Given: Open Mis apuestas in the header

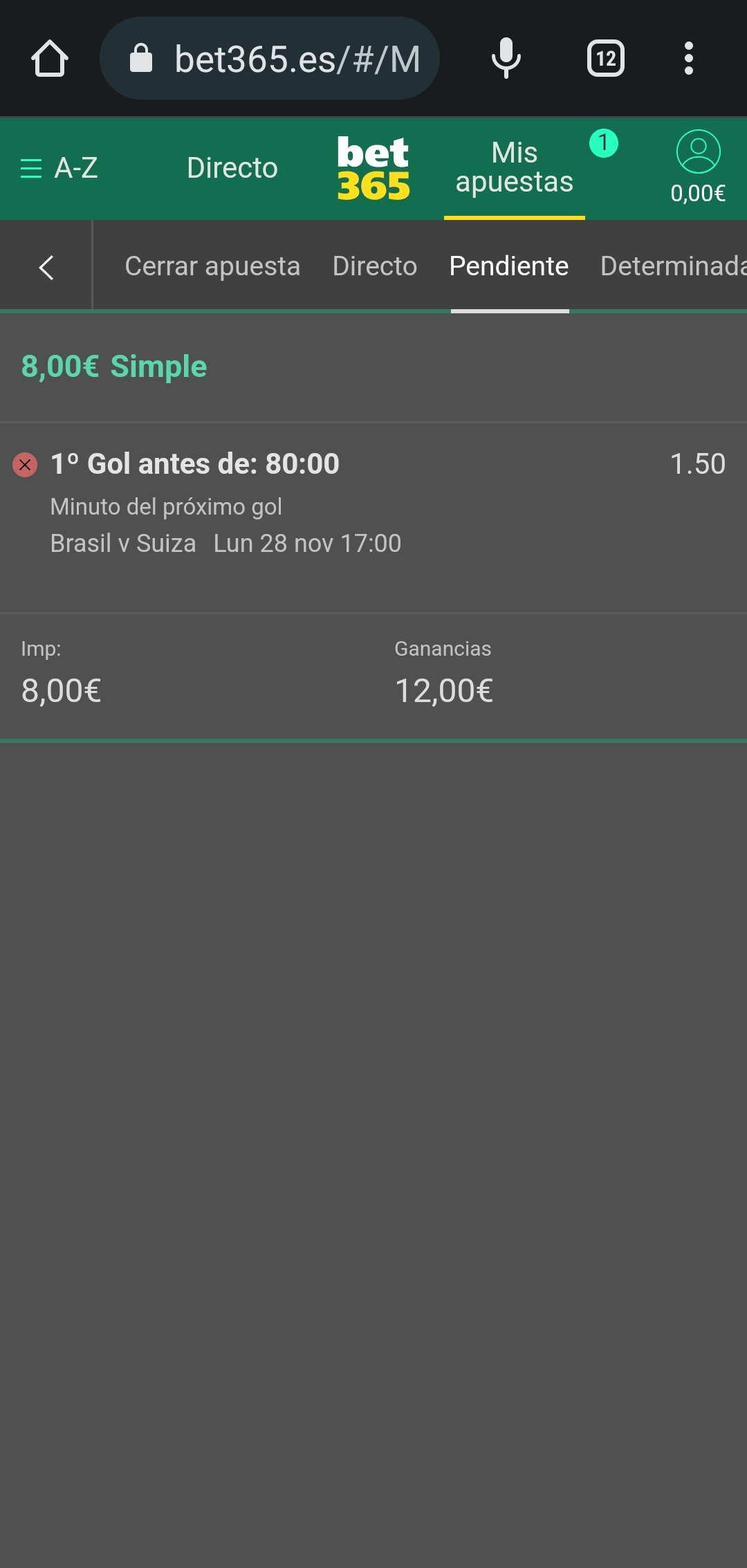Looking at the screenshot, I should click(x=515, y=168).
